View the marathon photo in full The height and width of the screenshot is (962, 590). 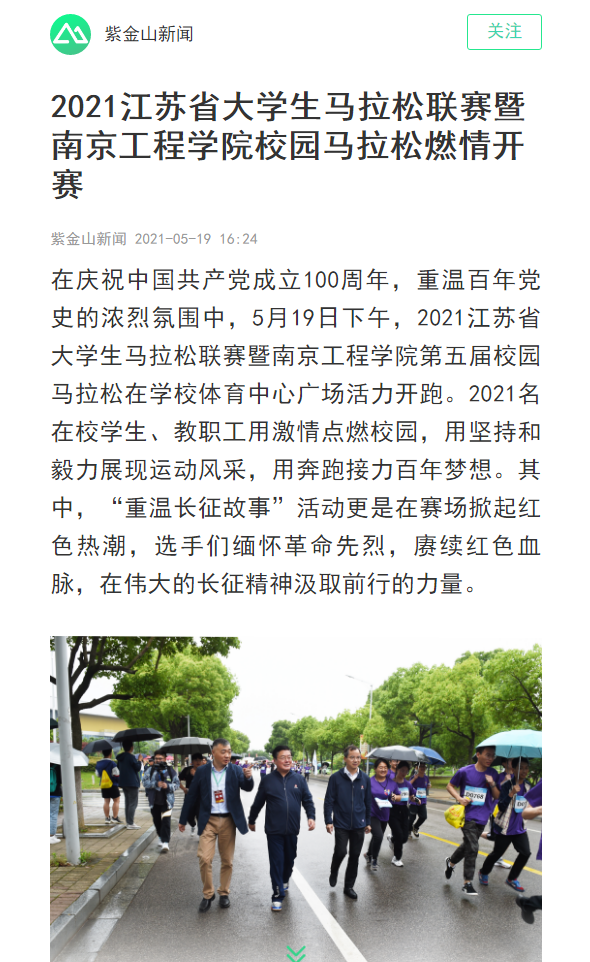pyautogui.click(x=296, y=799)
